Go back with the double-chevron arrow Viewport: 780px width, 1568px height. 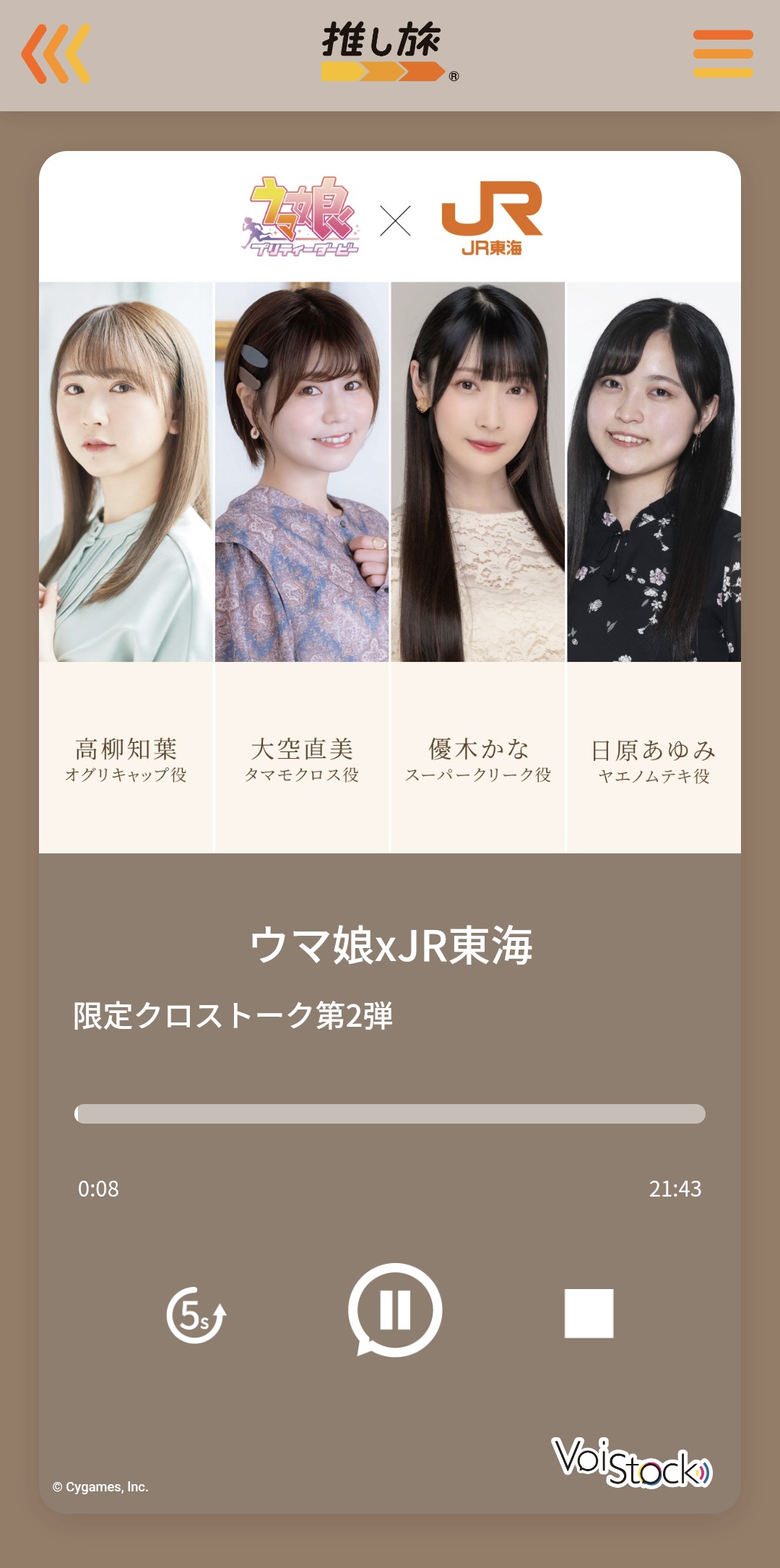[x=56, y=53]
